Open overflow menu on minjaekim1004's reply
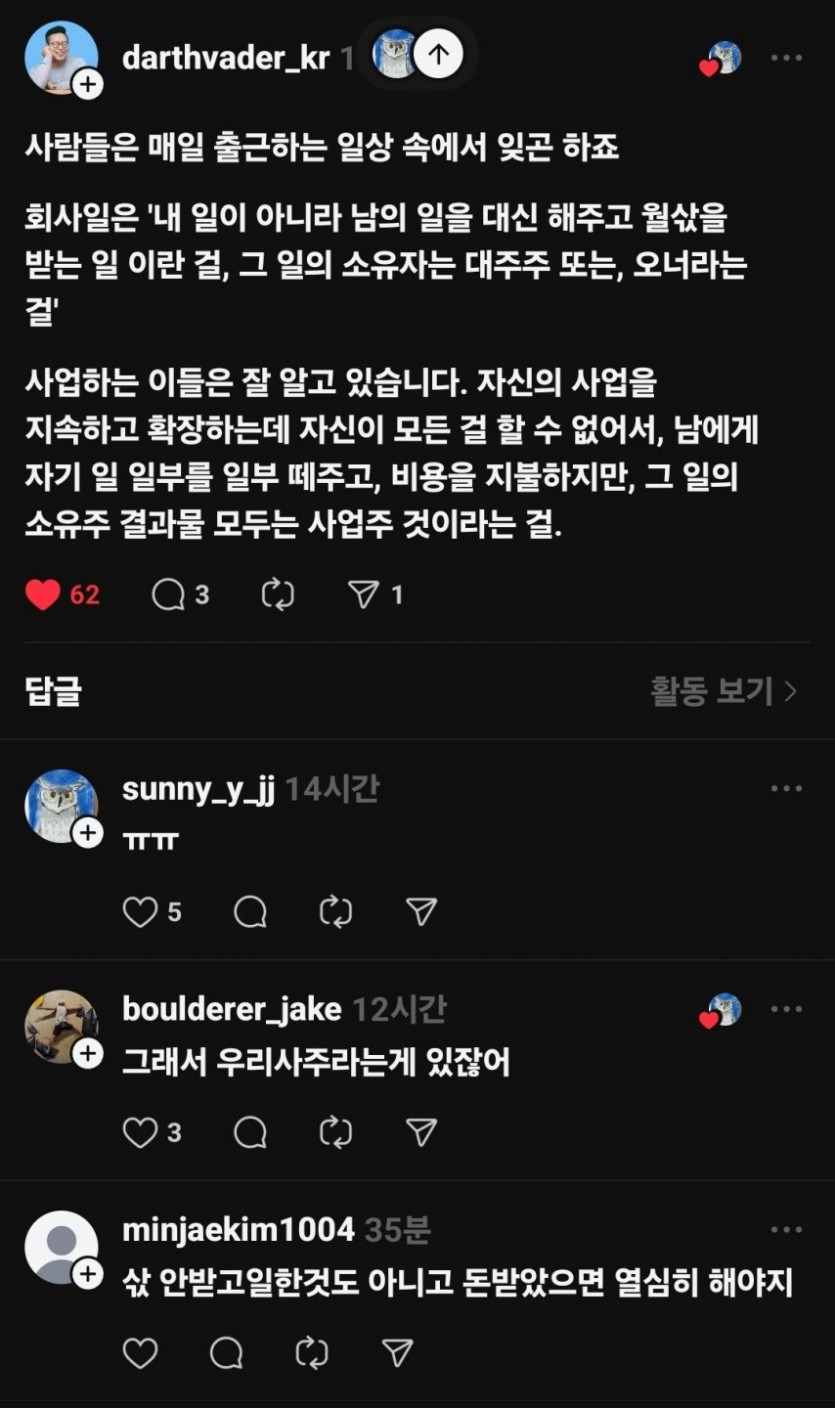Screen dimensions: 835x1408 tap(786, 1231)
